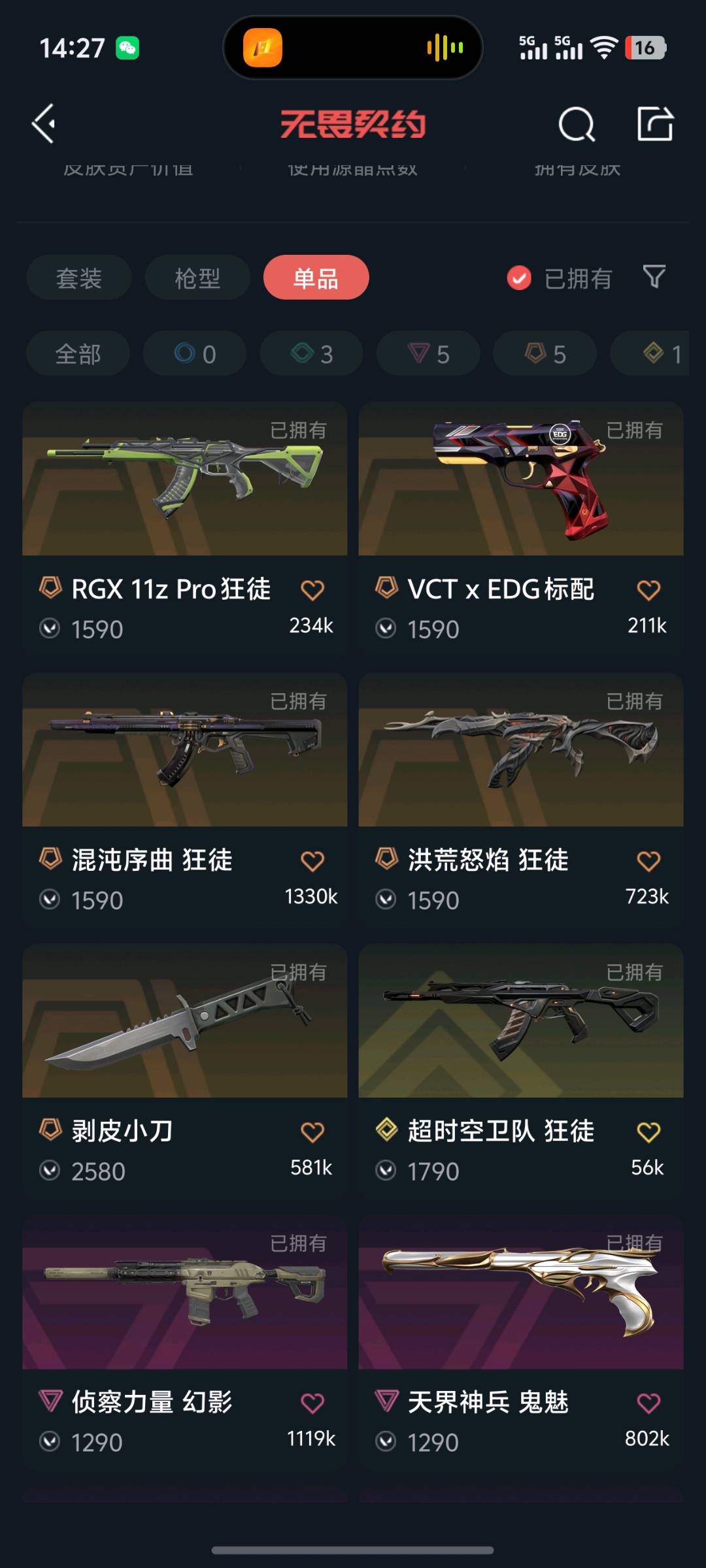
Task: Open the 剥皮小刀 knife card
Action: tap(185, 1070)
